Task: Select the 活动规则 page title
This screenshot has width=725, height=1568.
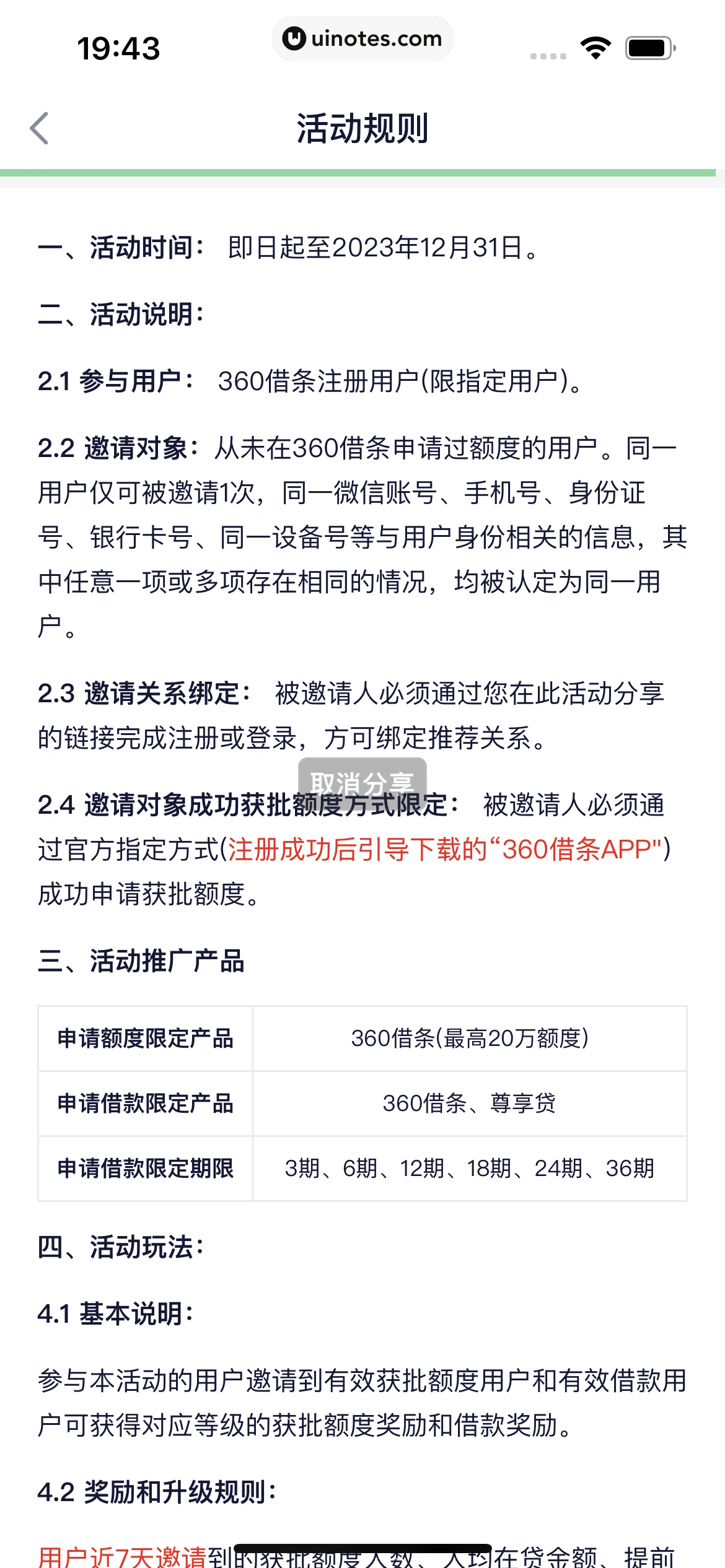Action: tap(362, 128)
